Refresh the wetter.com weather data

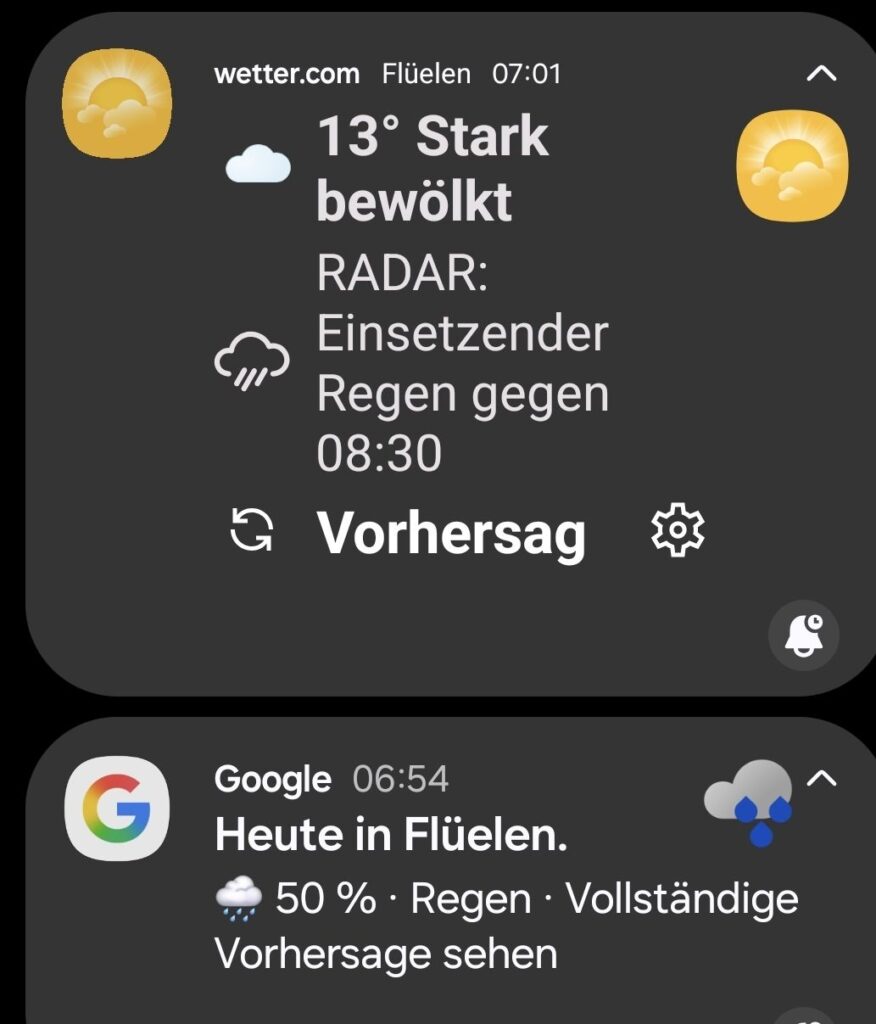[251, 531]
